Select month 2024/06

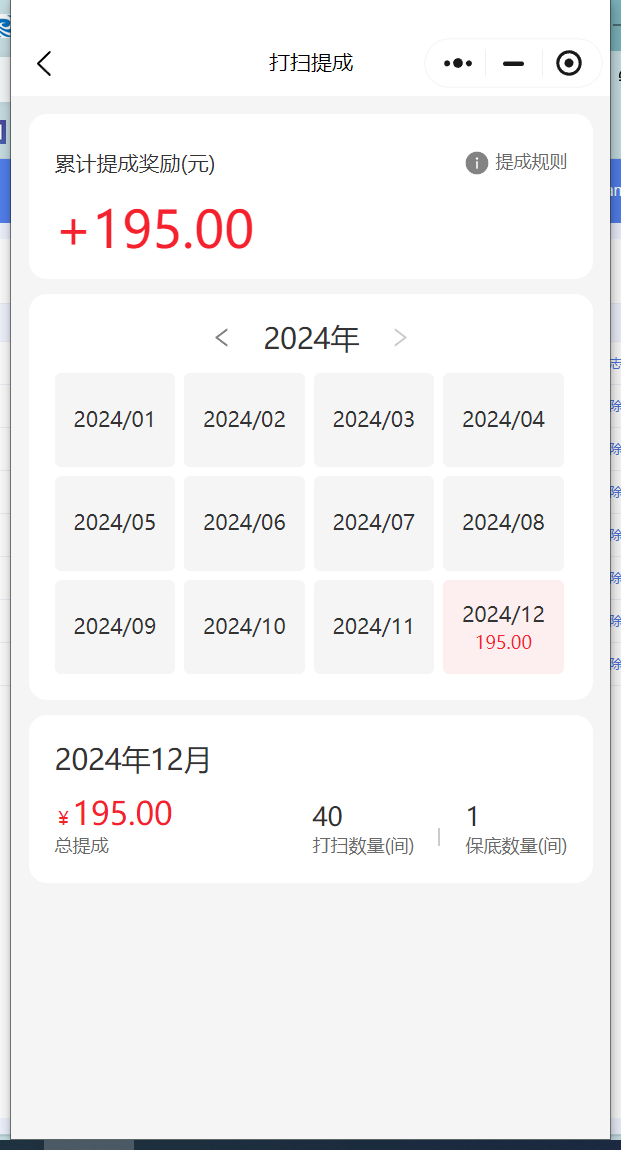[244, 523]
